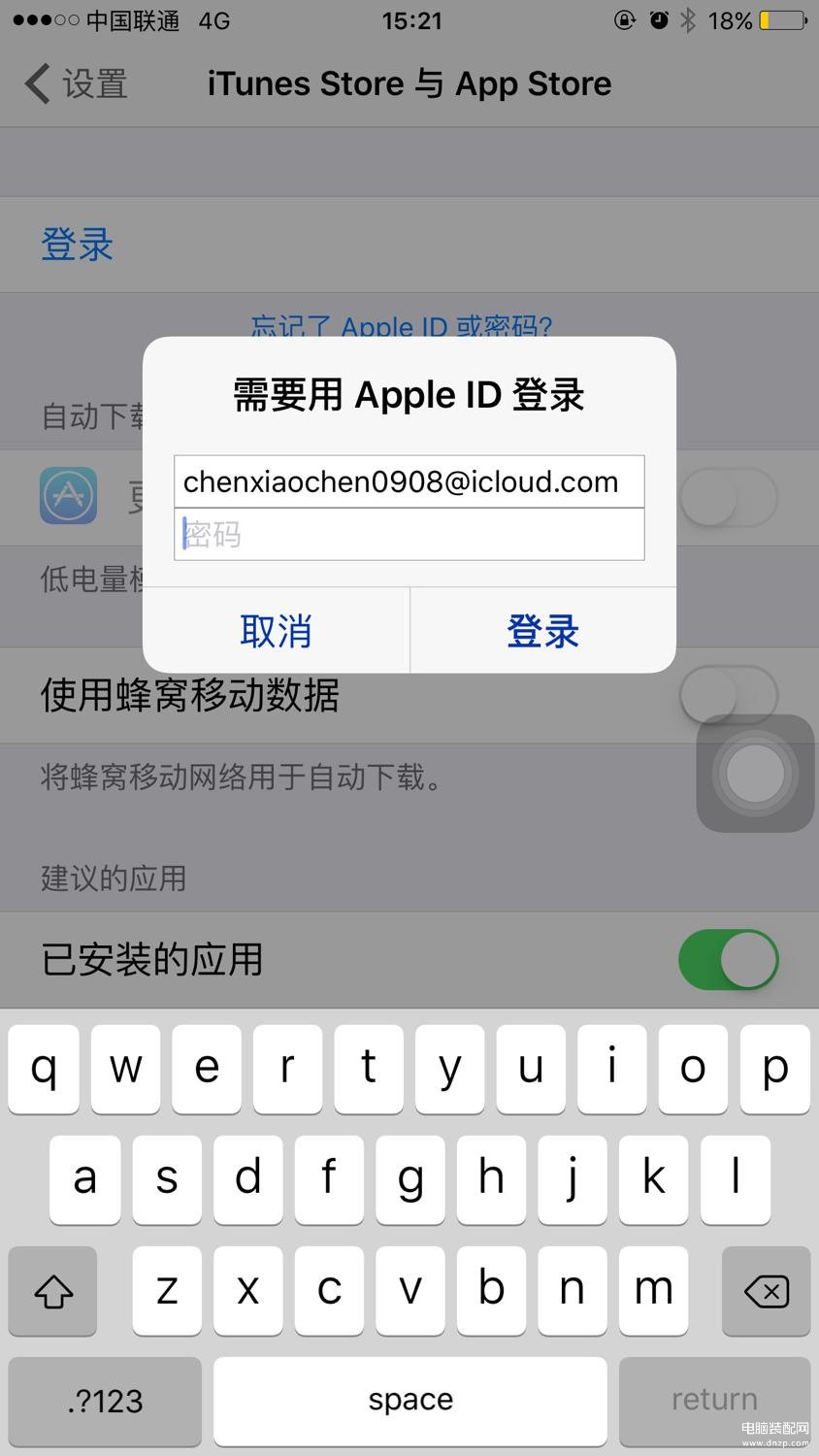Image resolution: width=819 pixels, height=1456 pixels.
Task: Hit the backspace key
Action: (x=767, y=1291)
